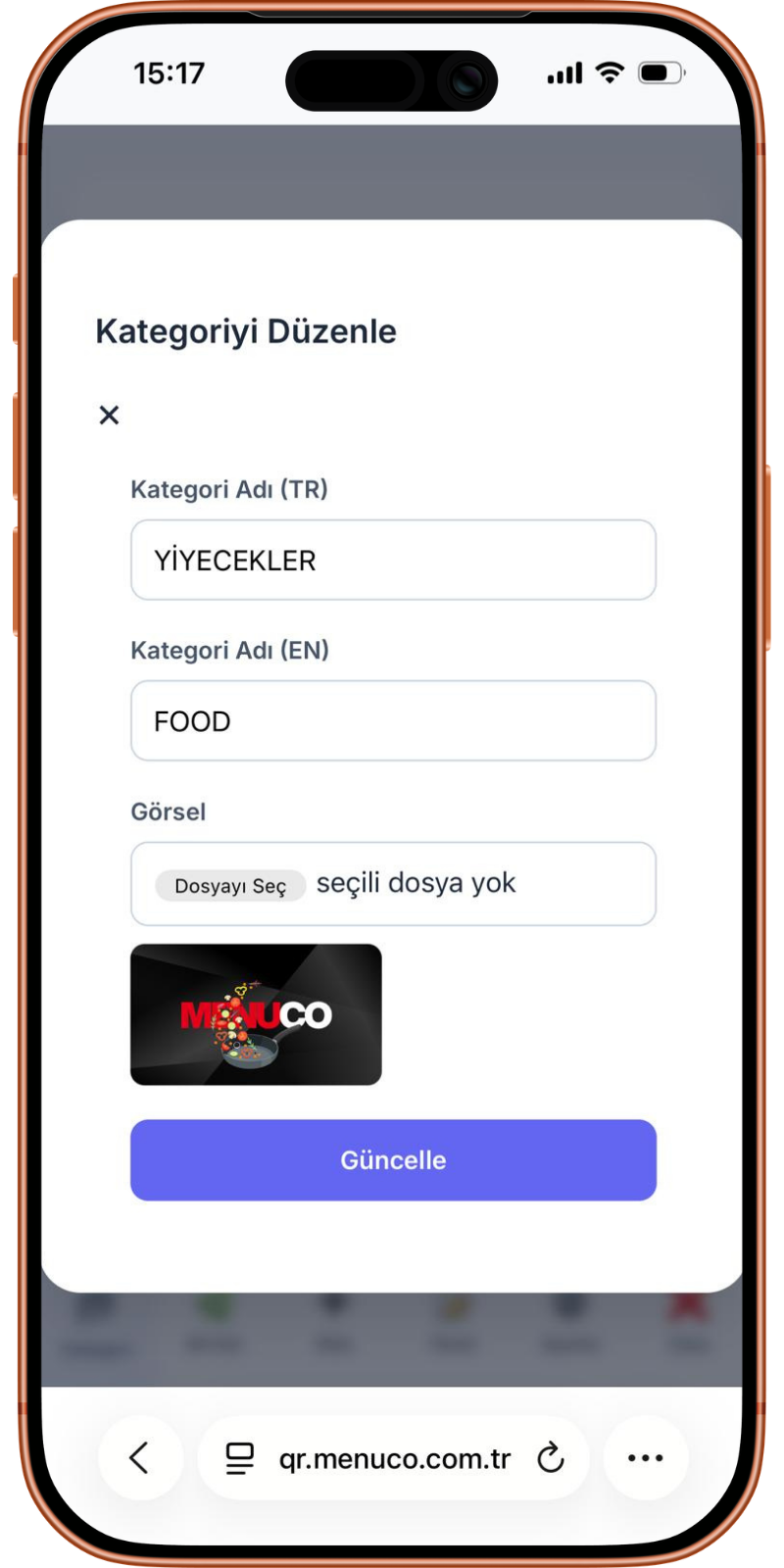Close the Kategoriyi Düzenle dialog

pos(109,416)
